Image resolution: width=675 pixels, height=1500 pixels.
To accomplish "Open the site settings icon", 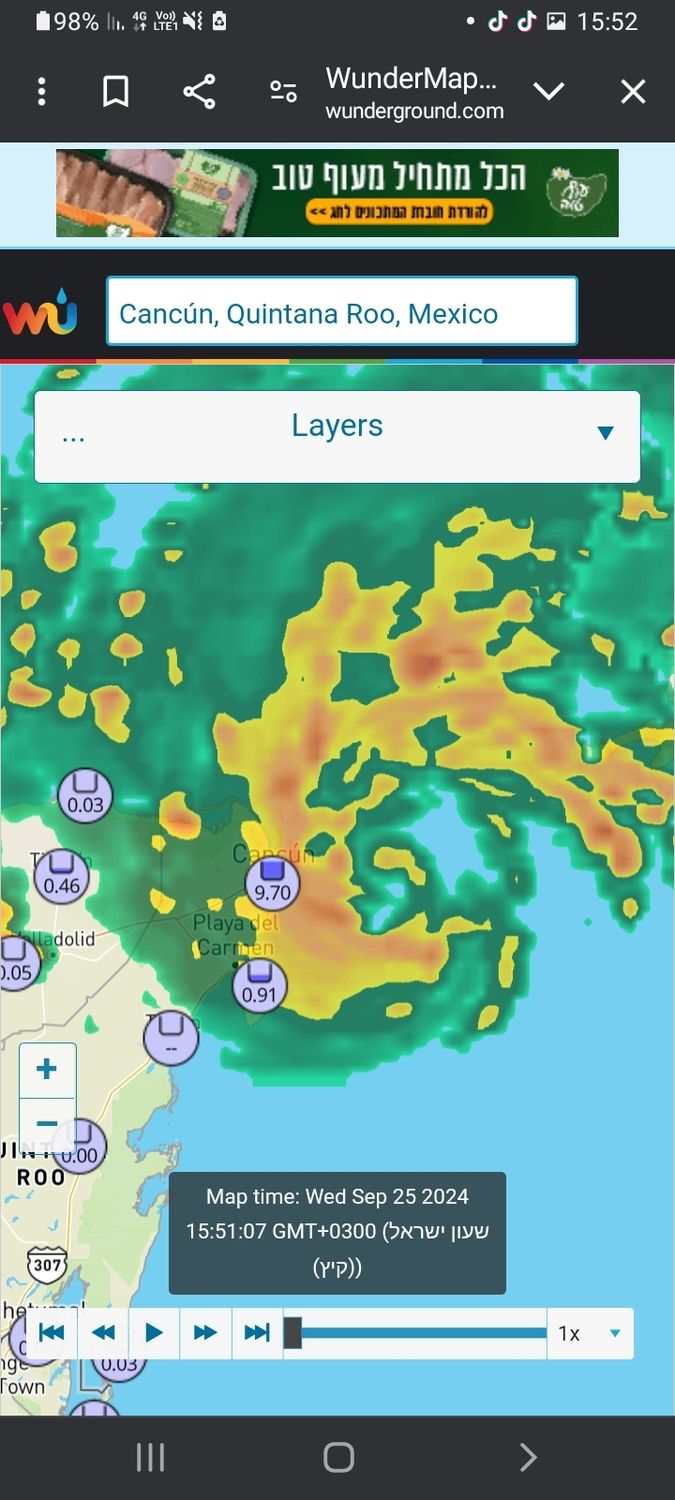I will point(283,92).
